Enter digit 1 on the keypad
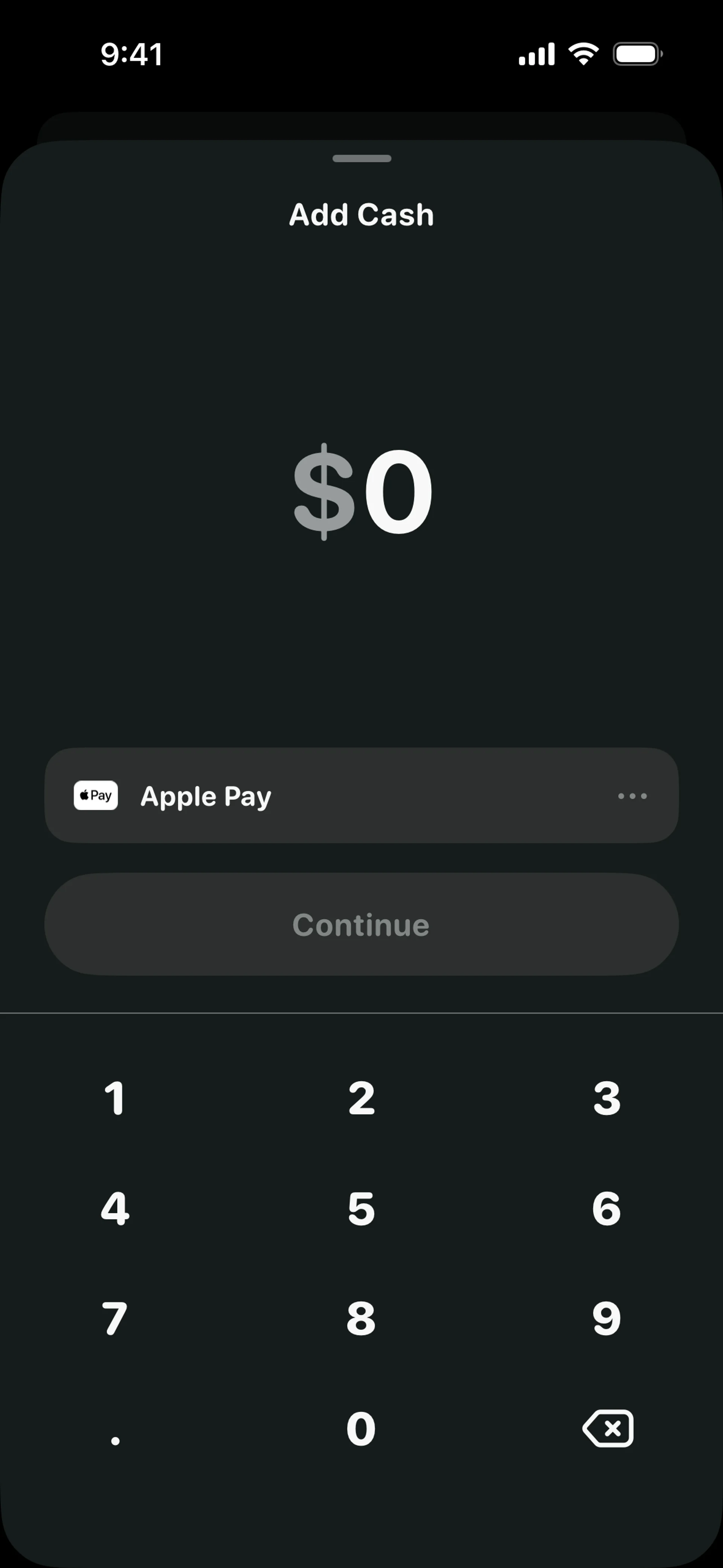 pyautogui.click(x=115, y=1099)
